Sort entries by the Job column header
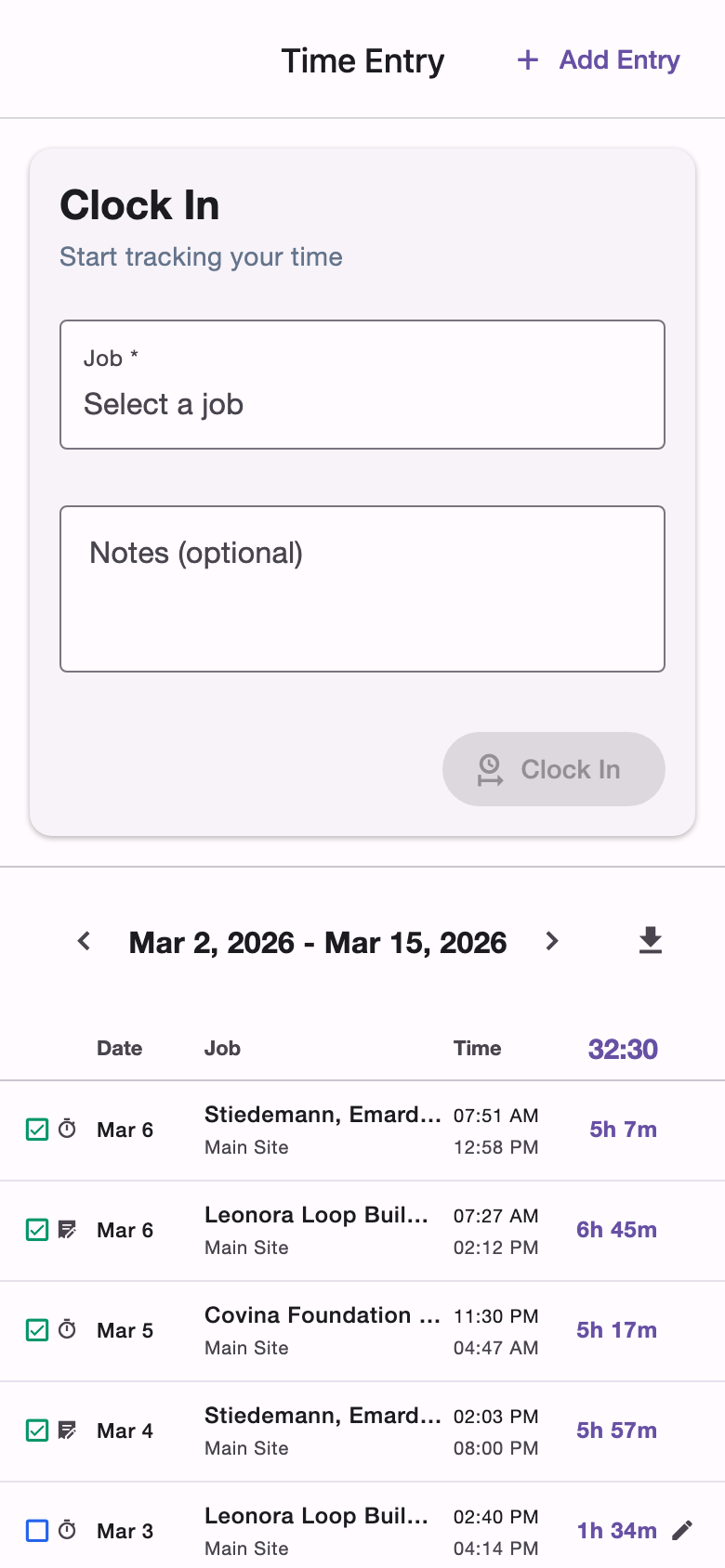The image size is (725, 1568). (221, 1048)
